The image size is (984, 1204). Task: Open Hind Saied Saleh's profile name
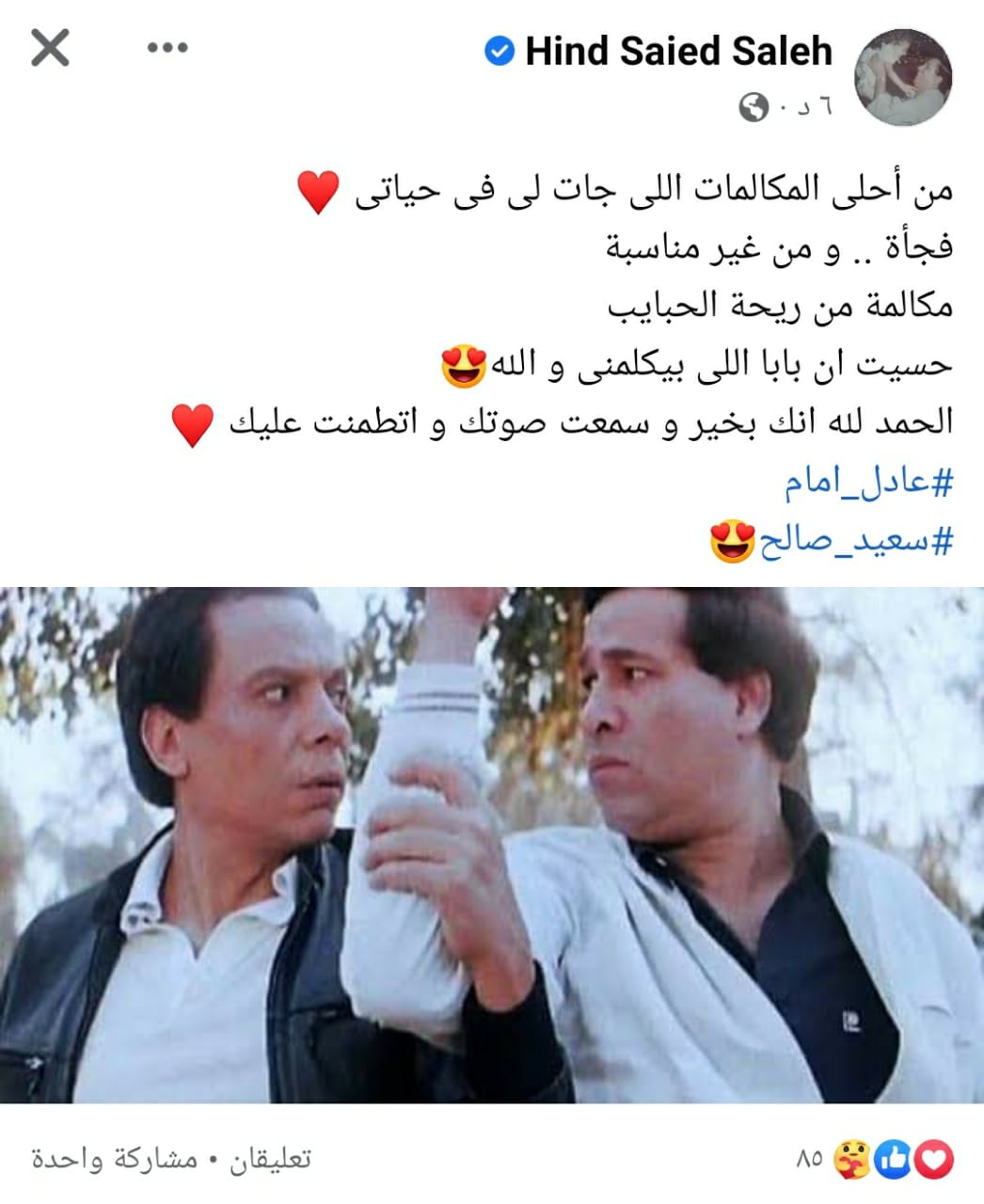[x=678, y=51]
